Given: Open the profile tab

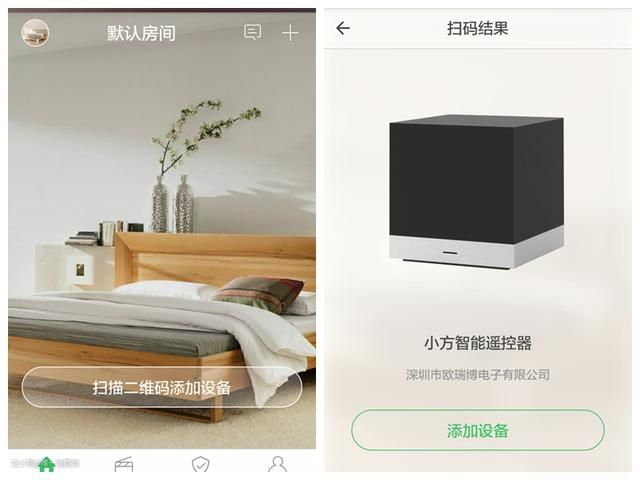Looking at the screenshot, I should pos(278,465).
